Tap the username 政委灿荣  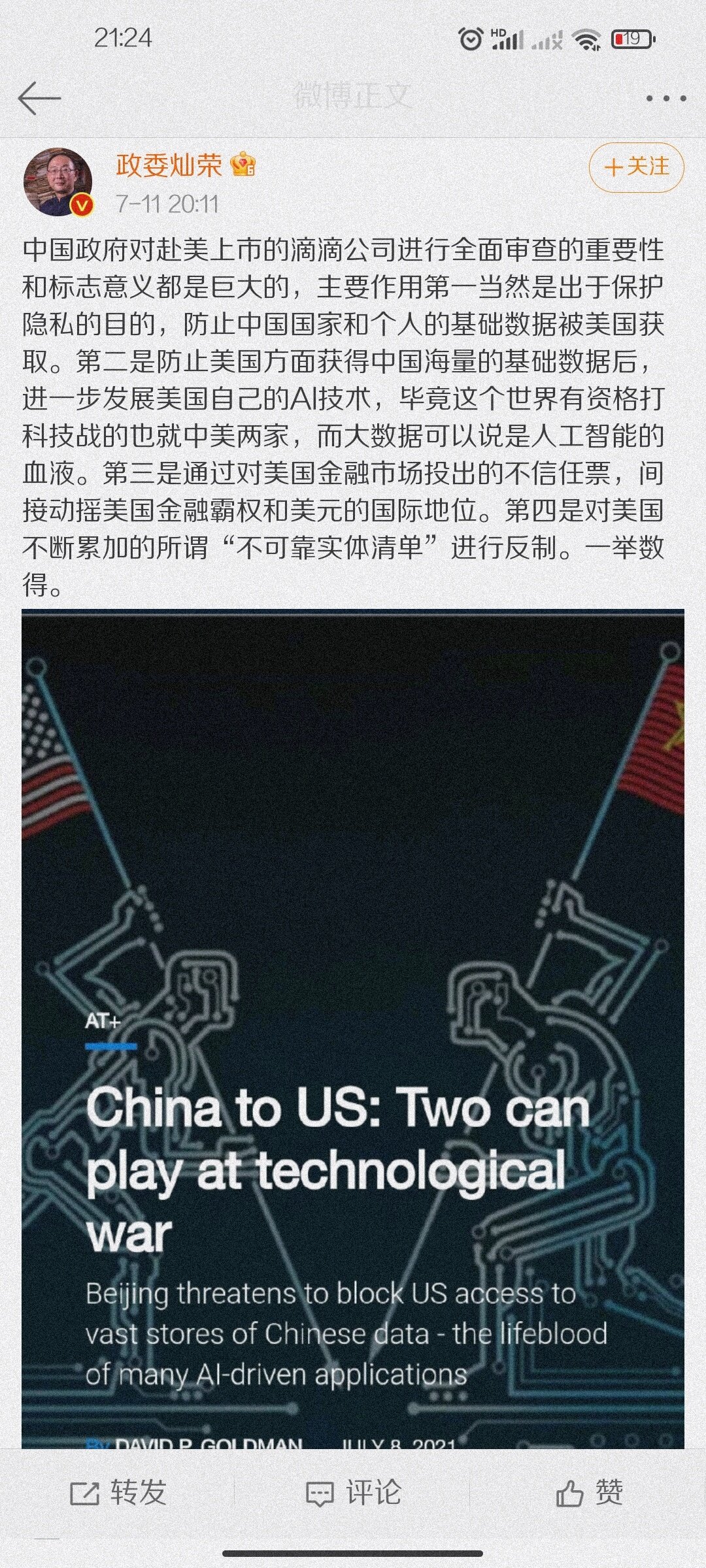click(169, 166)
